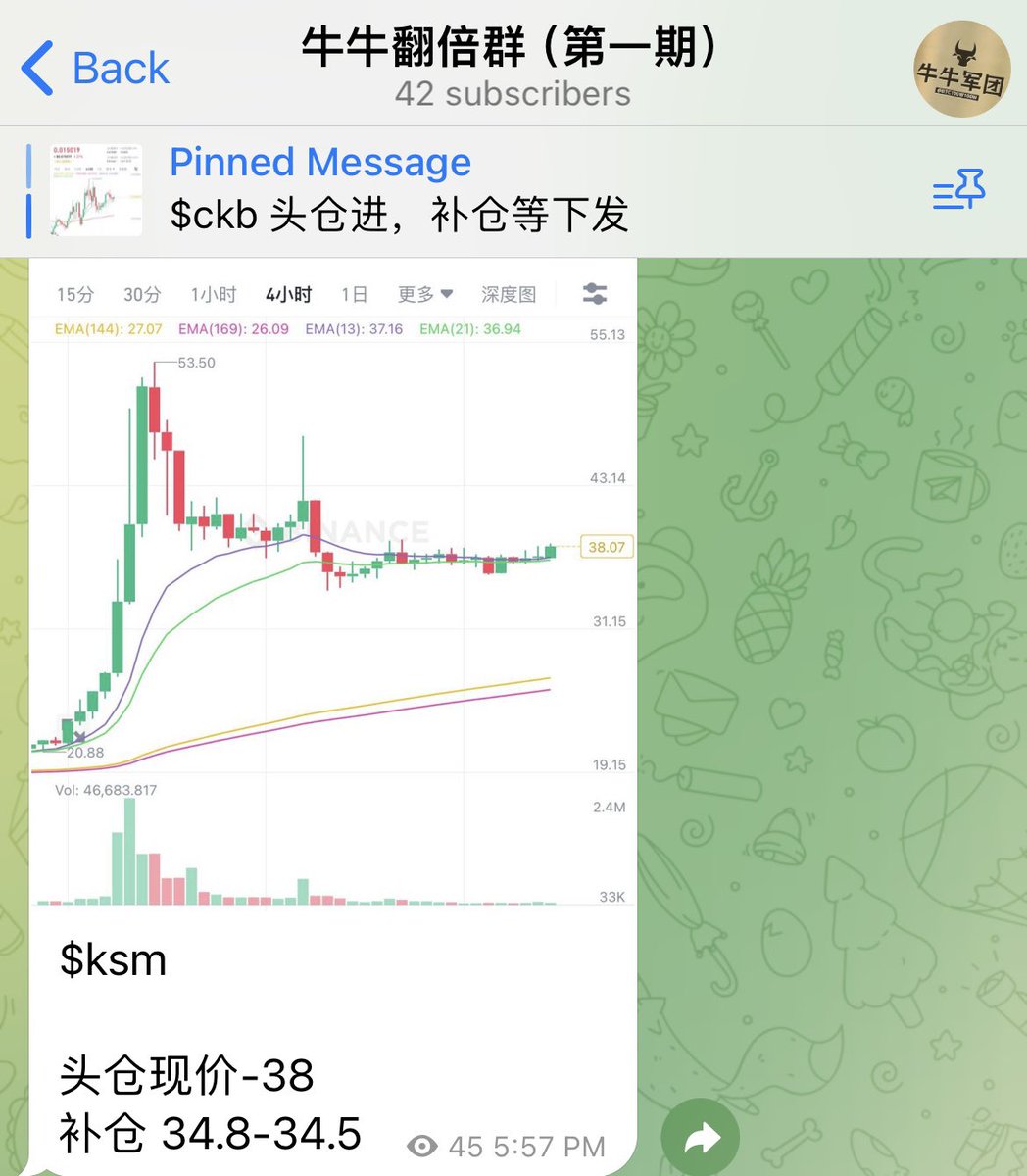This screenshot has width=1027, height=1176.
Task: Open the 牛牛军团 channel profile avatar
Action: 961,69
